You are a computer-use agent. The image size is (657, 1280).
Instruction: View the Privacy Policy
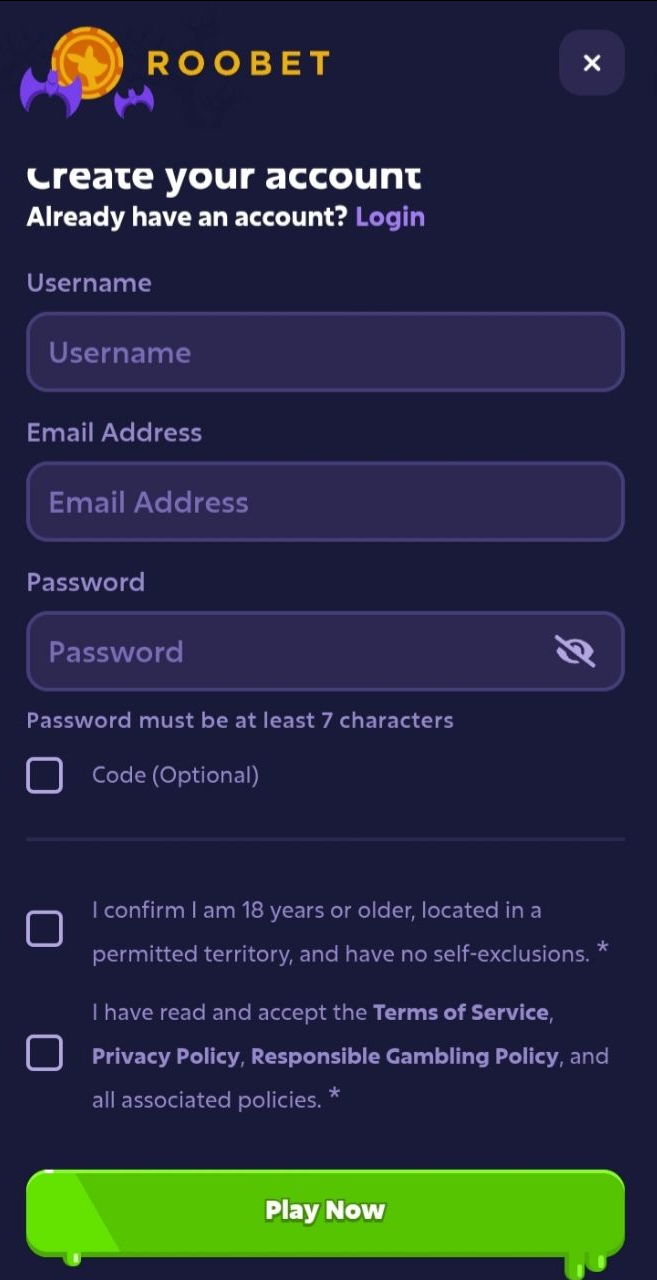click(x=166, y=1056)
